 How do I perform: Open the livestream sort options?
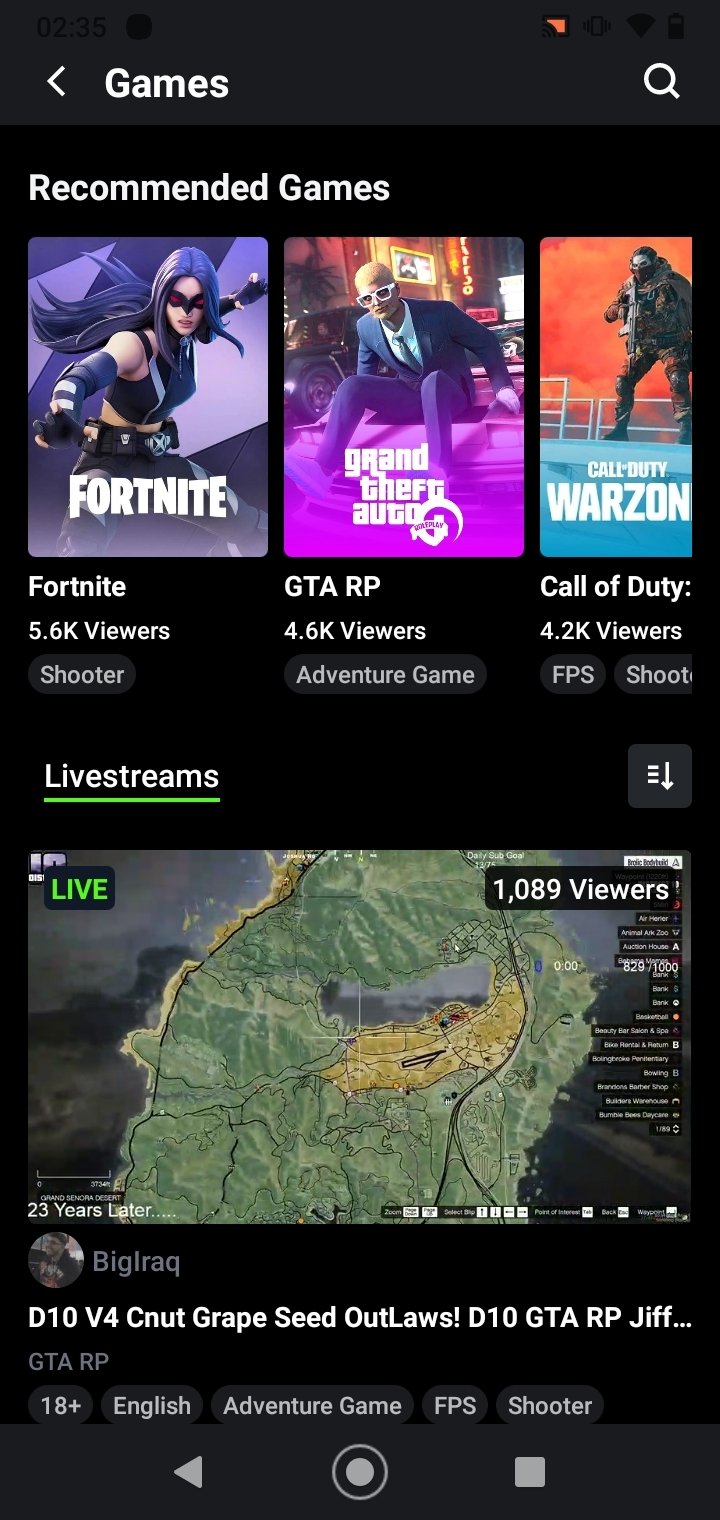(x=660, y=776)
